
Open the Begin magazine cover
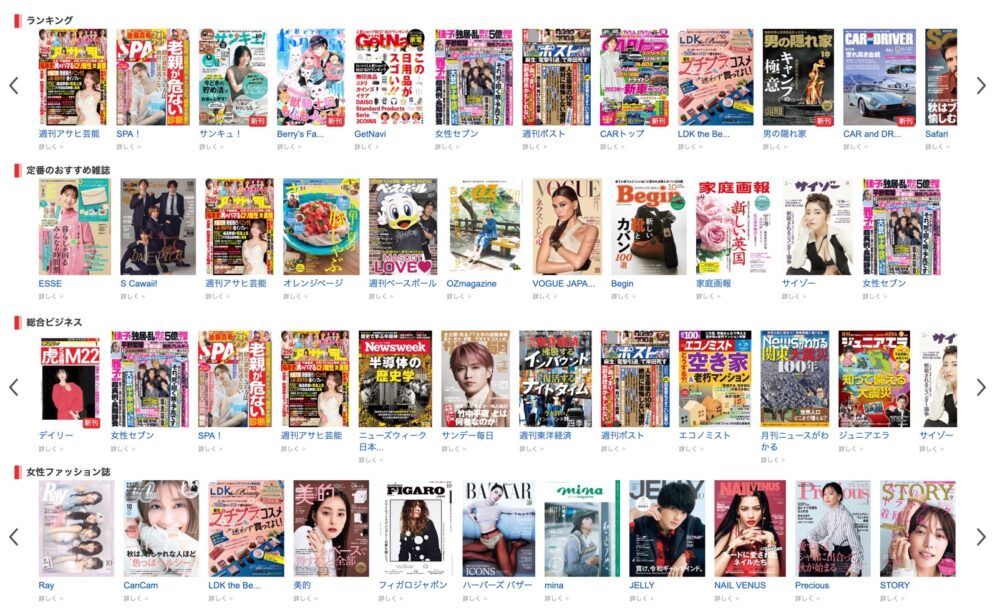645,227
